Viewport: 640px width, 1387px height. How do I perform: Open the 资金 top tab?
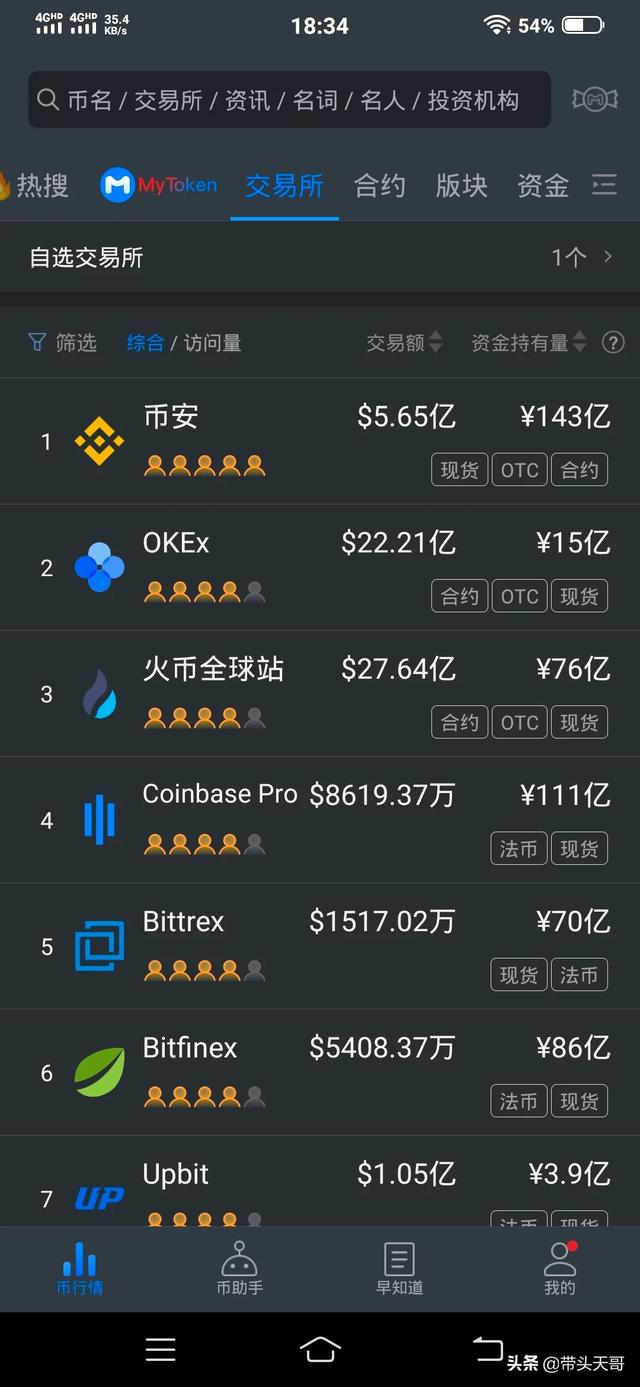543,185
